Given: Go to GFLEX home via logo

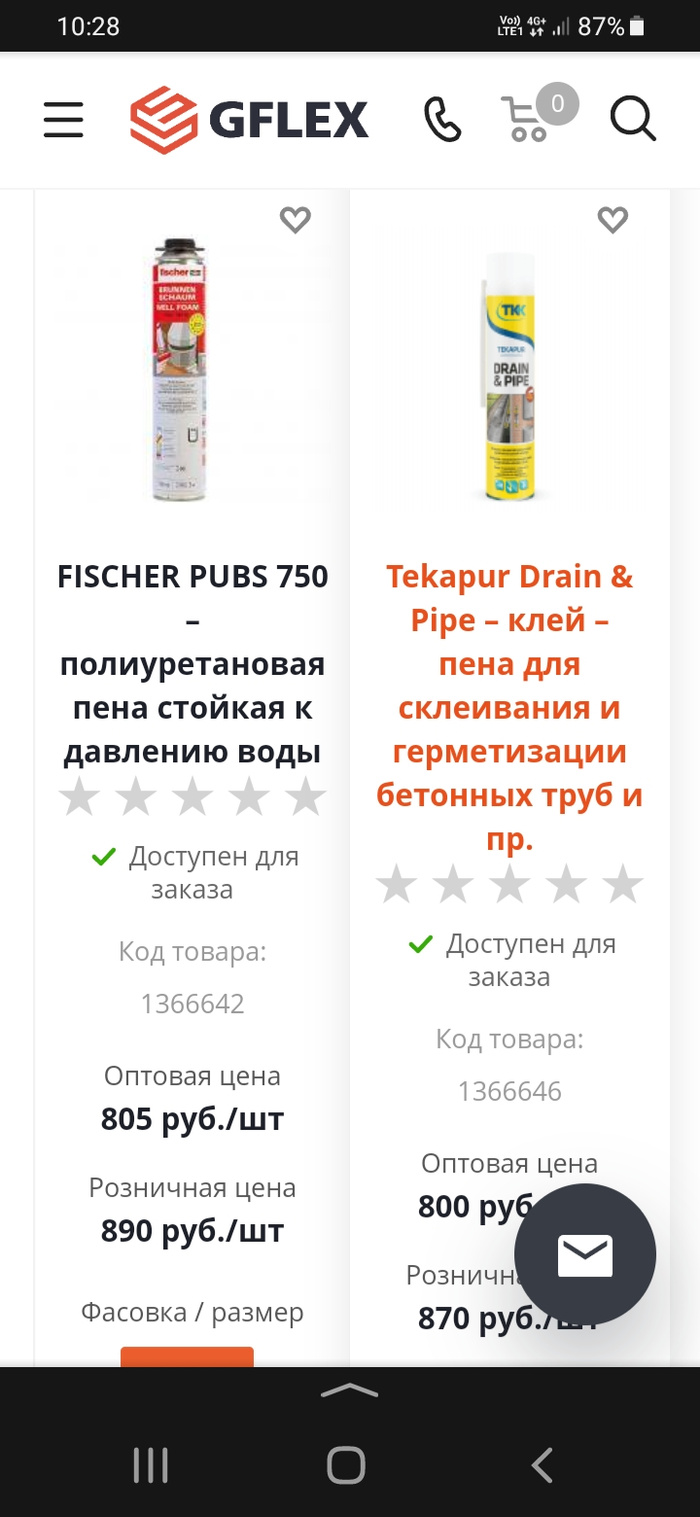Looking at the screenshot, I should (250, 120).
